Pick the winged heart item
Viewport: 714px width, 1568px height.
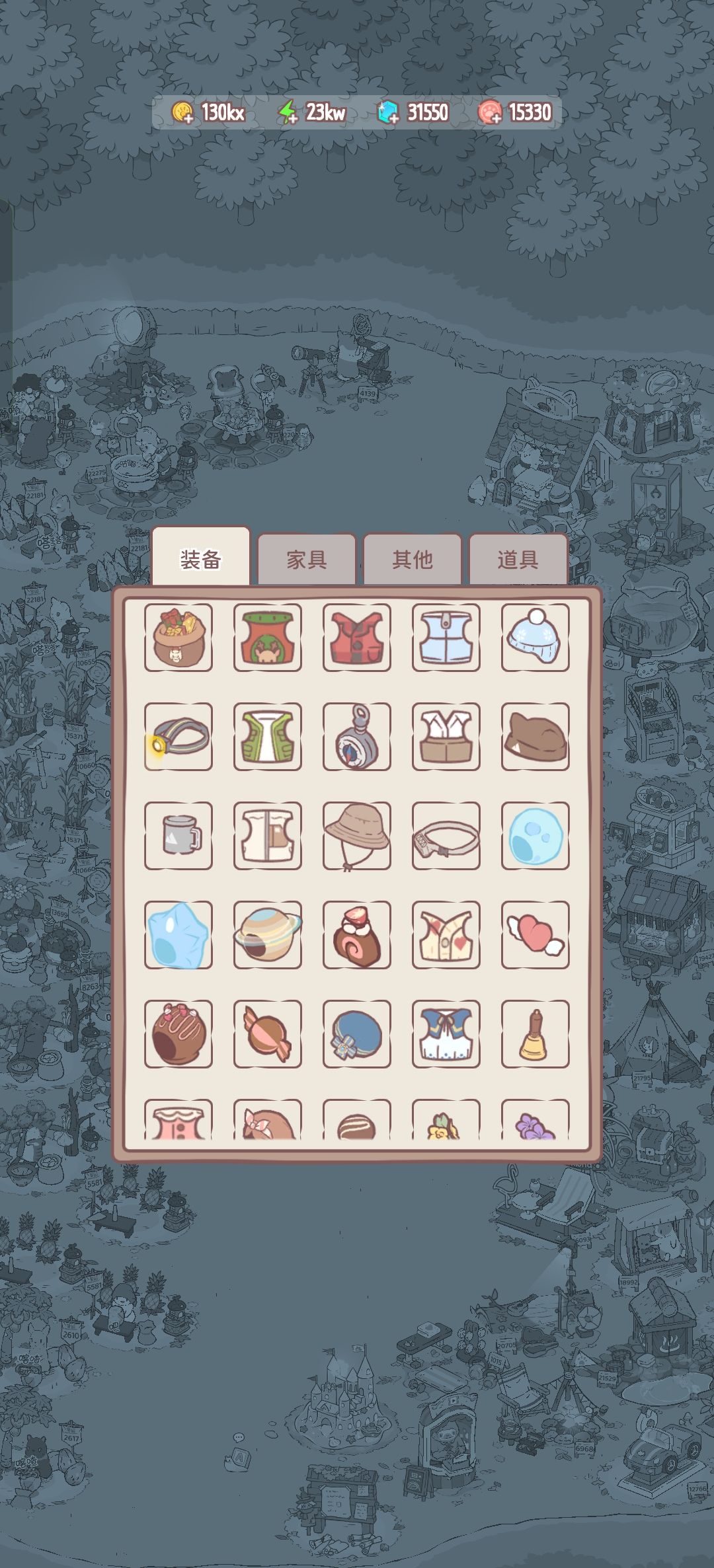(x=535, y=935)
